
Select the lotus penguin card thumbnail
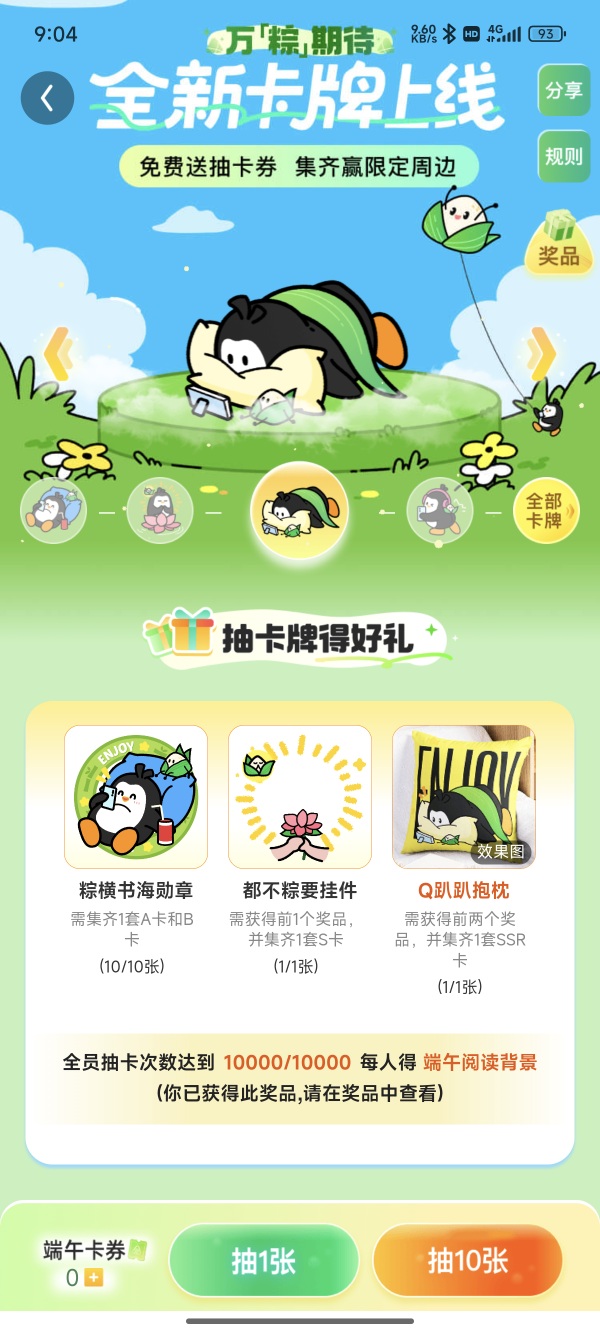click(160, 510)
